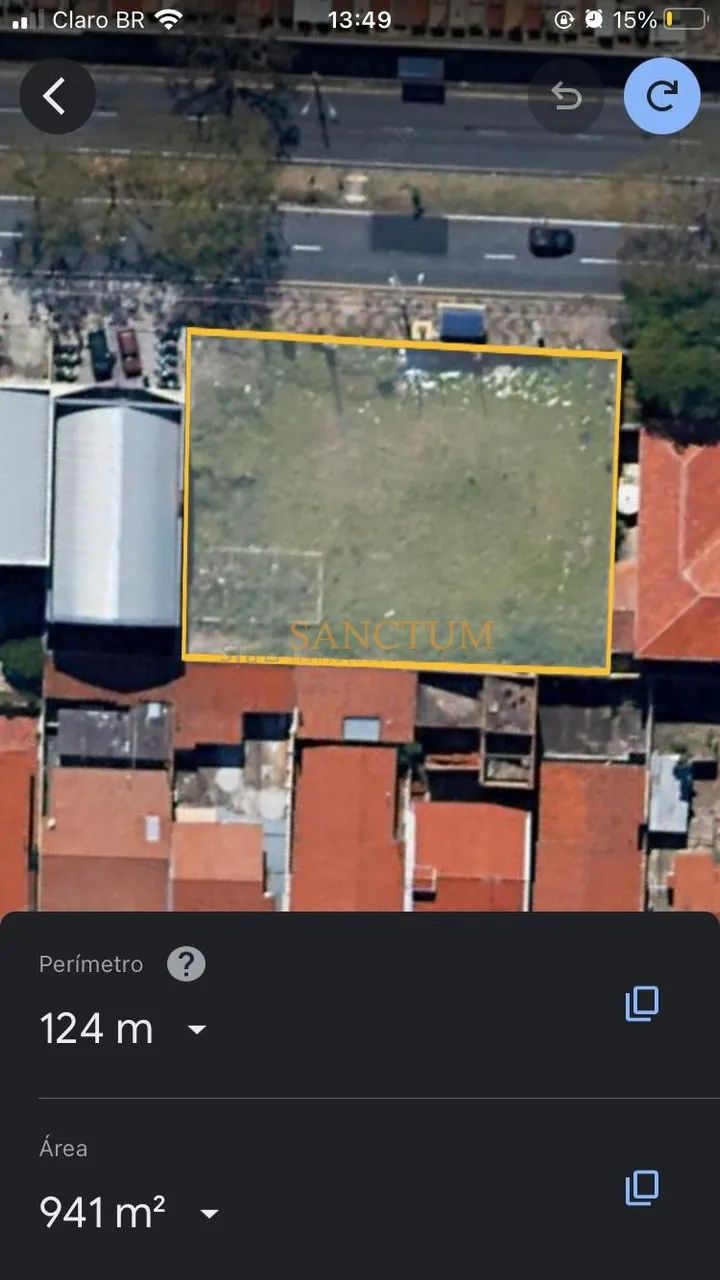The width and height of the screenshot is (720, 1280).
Task: Select the Perímetro label
Action: point(90,964)
